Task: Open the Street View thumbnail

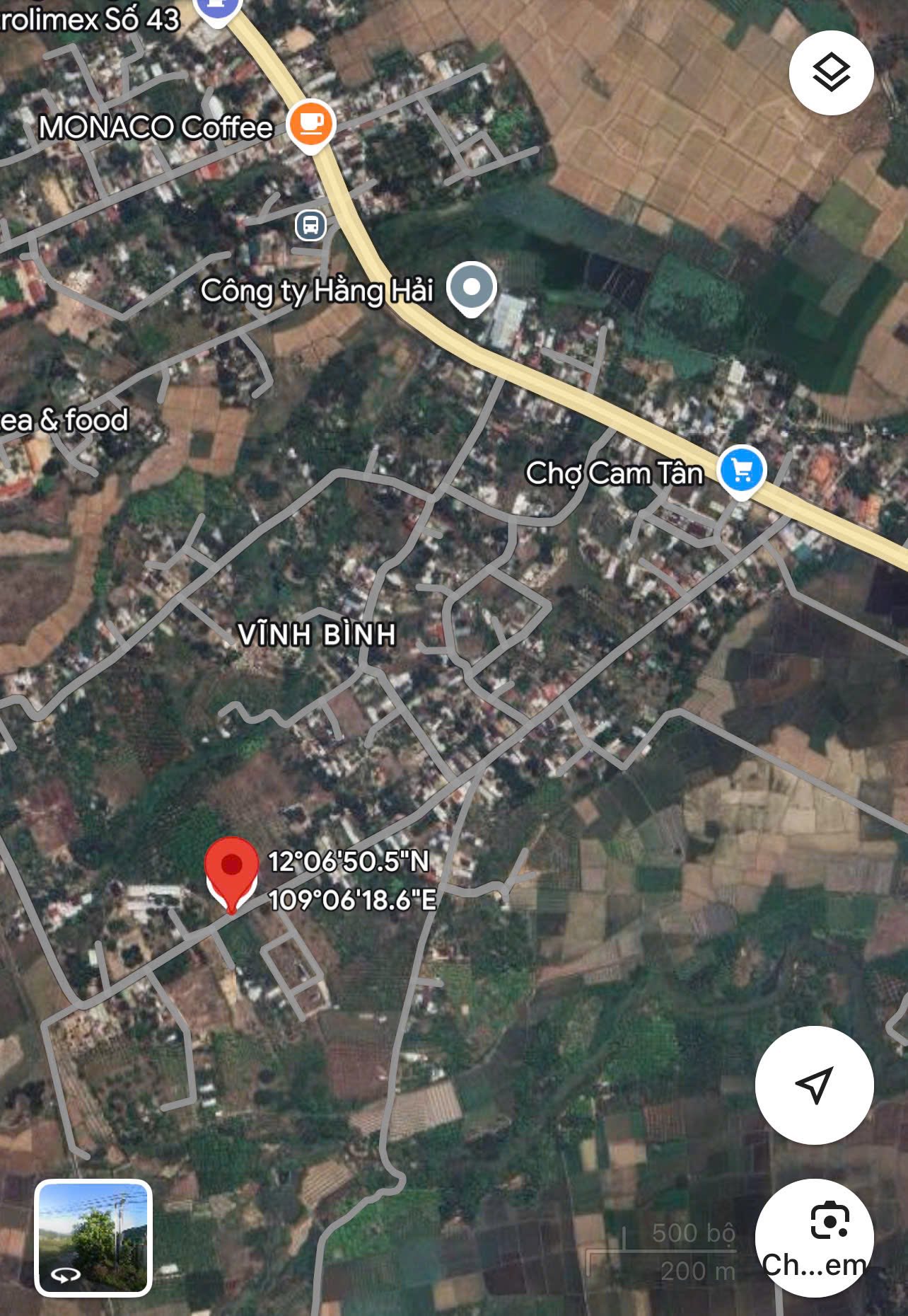Action: click(x=93, y=1237)
